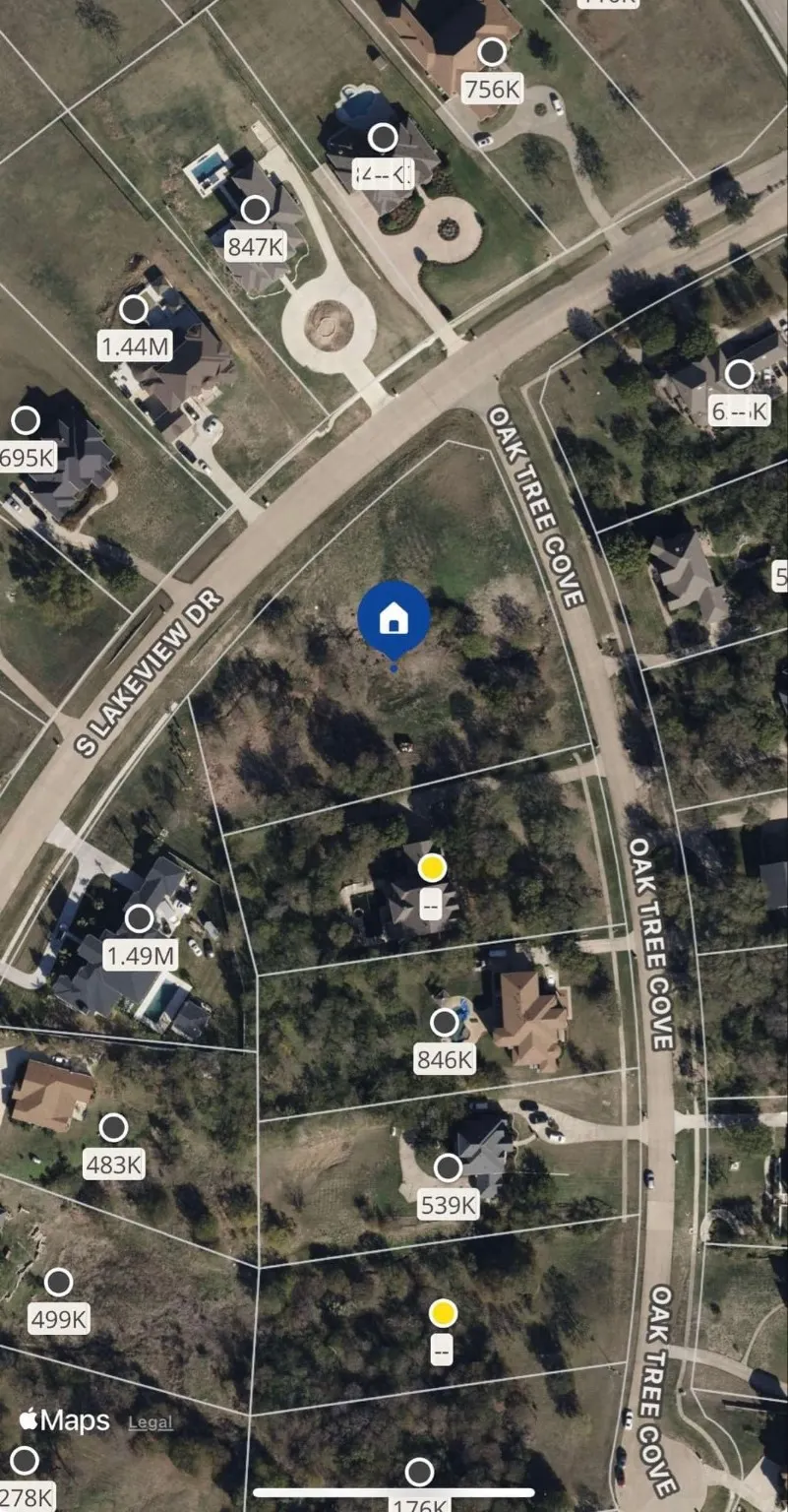Open the 278K property marker
This screenshot has width=788, height=1512.
[x=24, y=1460]
